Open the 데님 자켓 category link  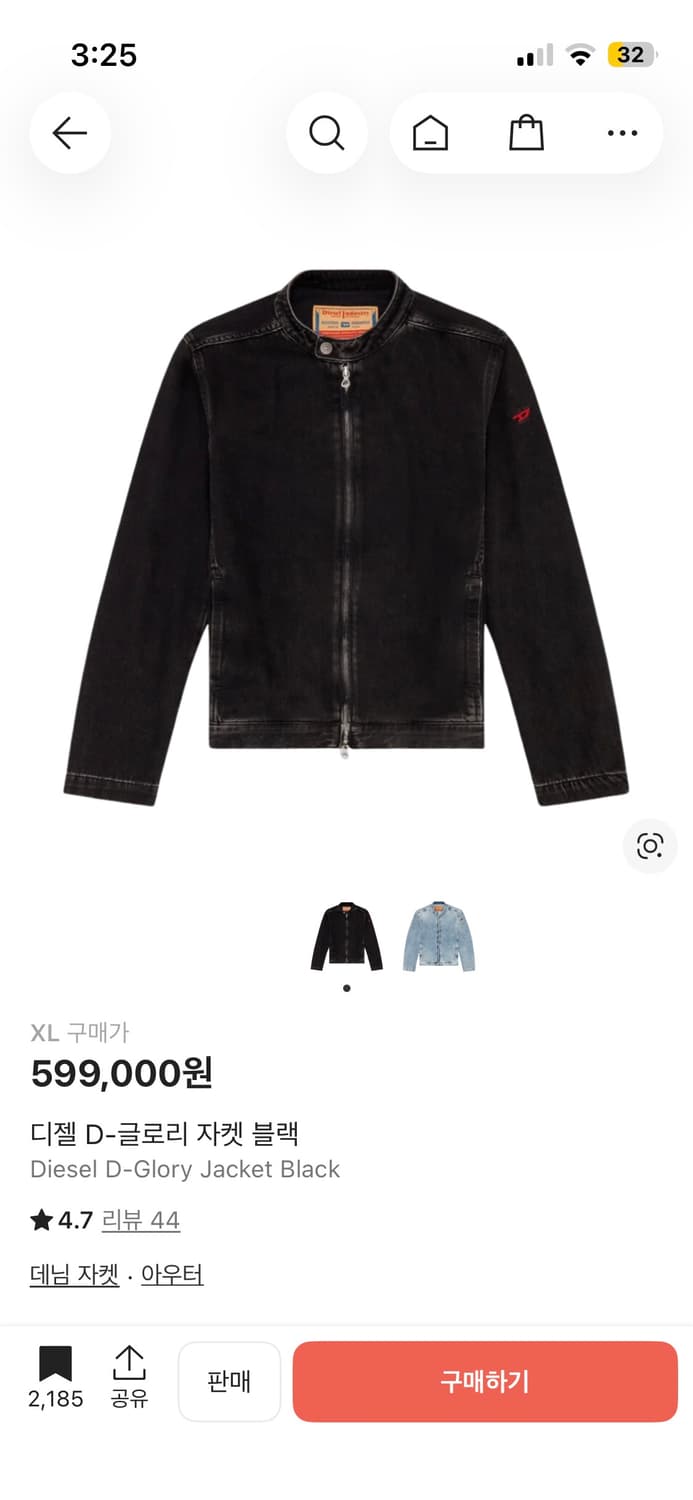(74, 1275)
